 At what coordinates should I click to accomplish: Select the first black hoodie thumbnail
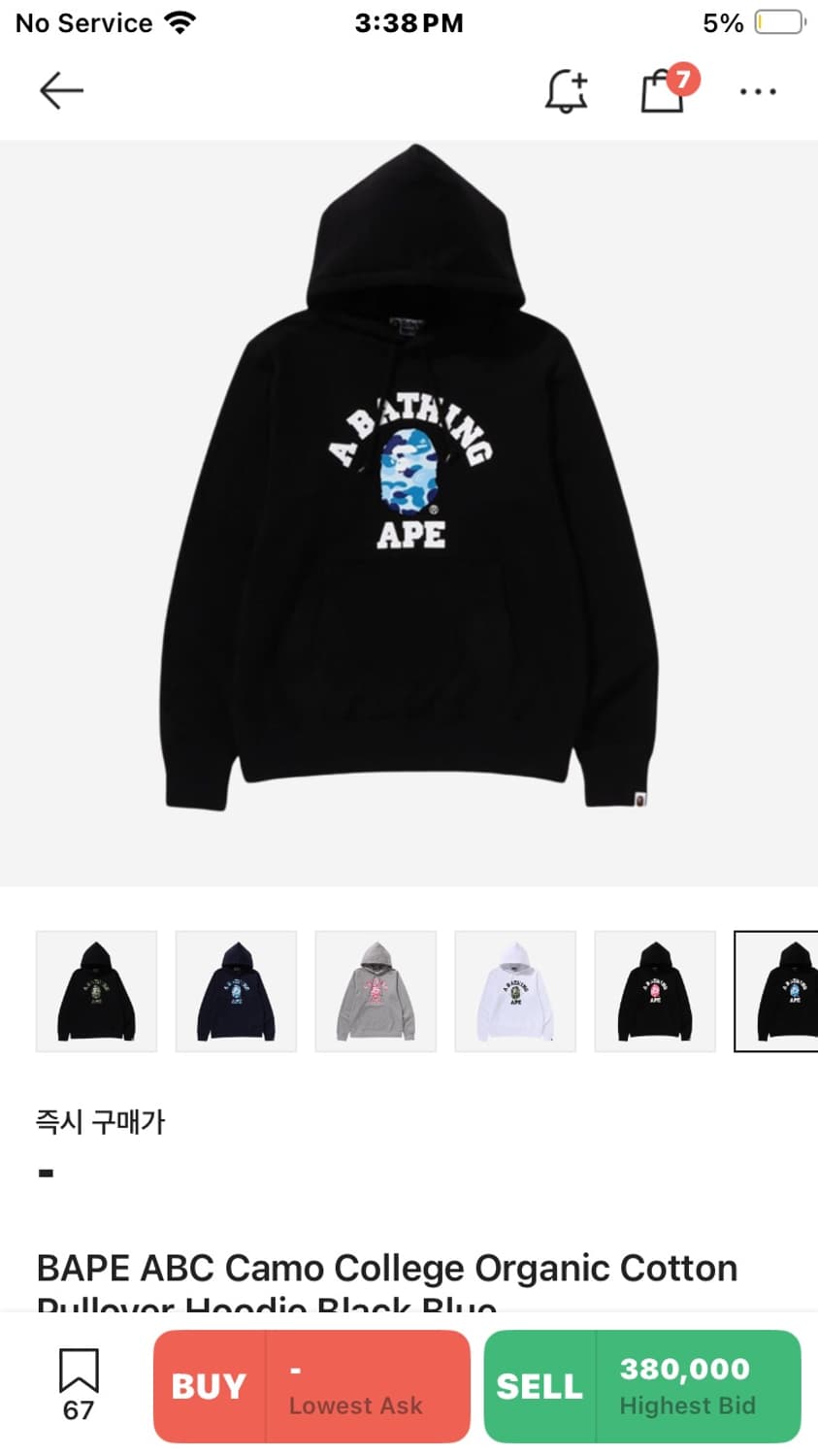[x=96, y=990]
